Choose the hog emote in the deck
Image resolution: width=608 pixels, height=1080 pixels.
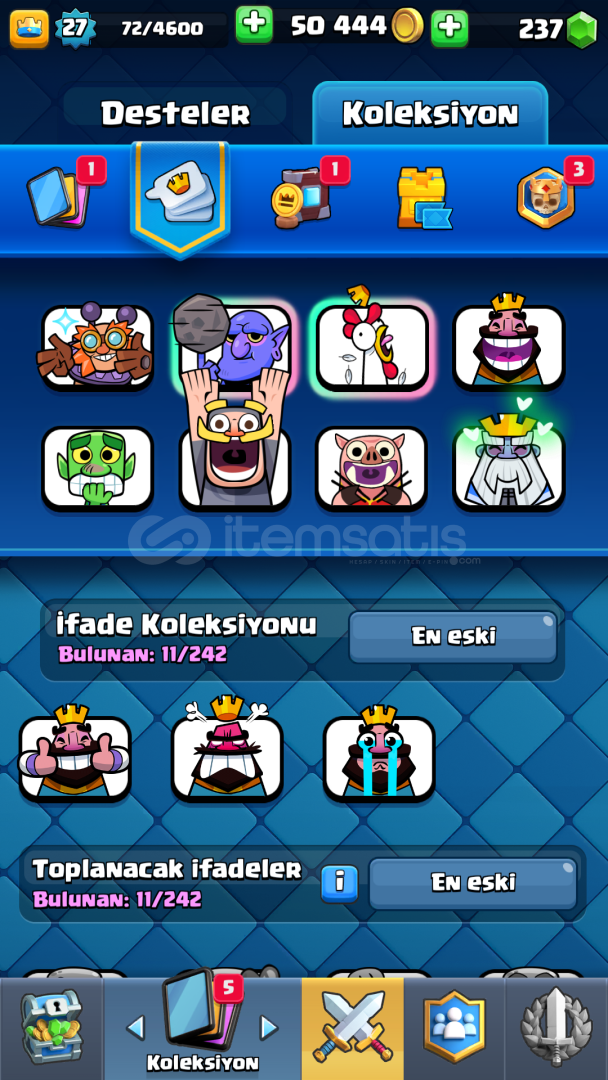click(372, 468)
